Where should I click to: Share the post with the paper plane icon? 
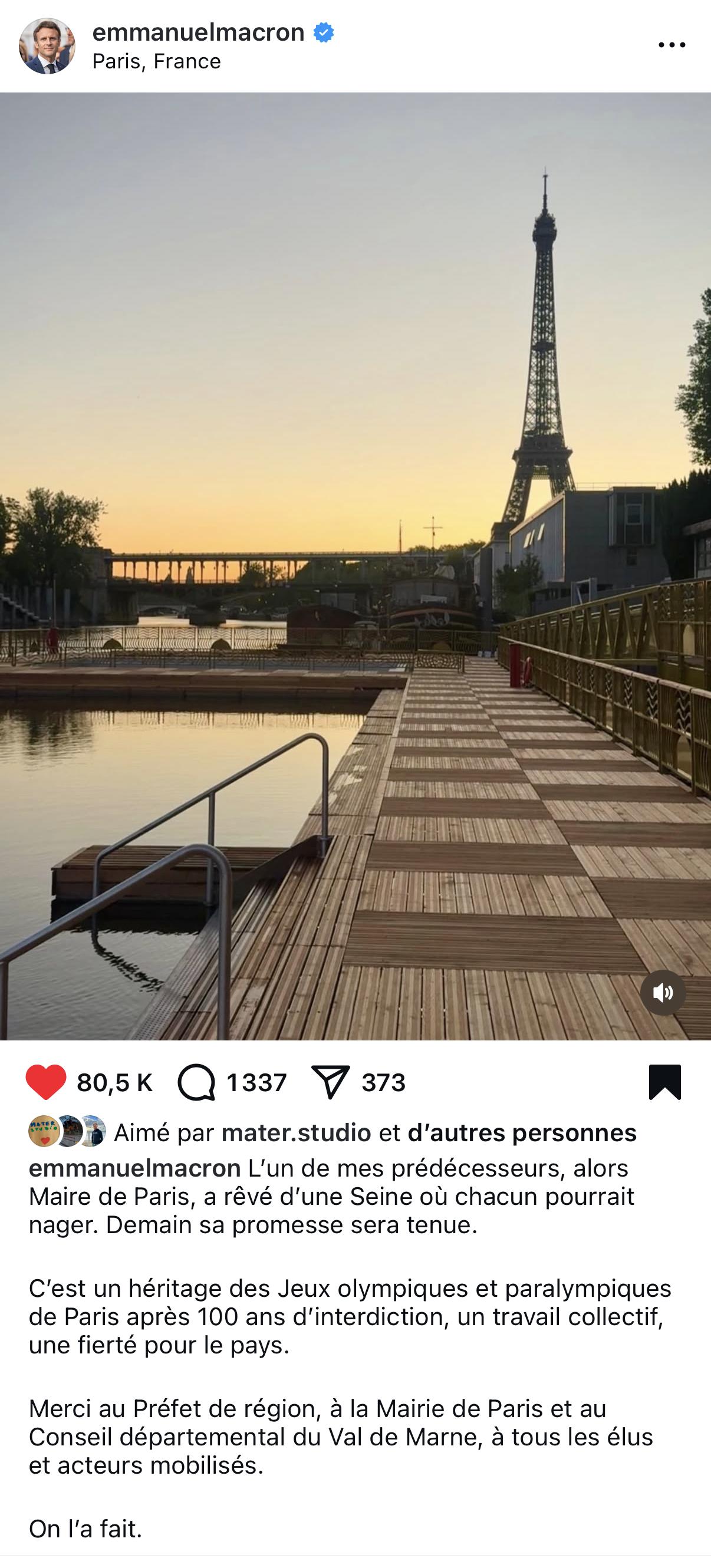[x=330, y=1082]
